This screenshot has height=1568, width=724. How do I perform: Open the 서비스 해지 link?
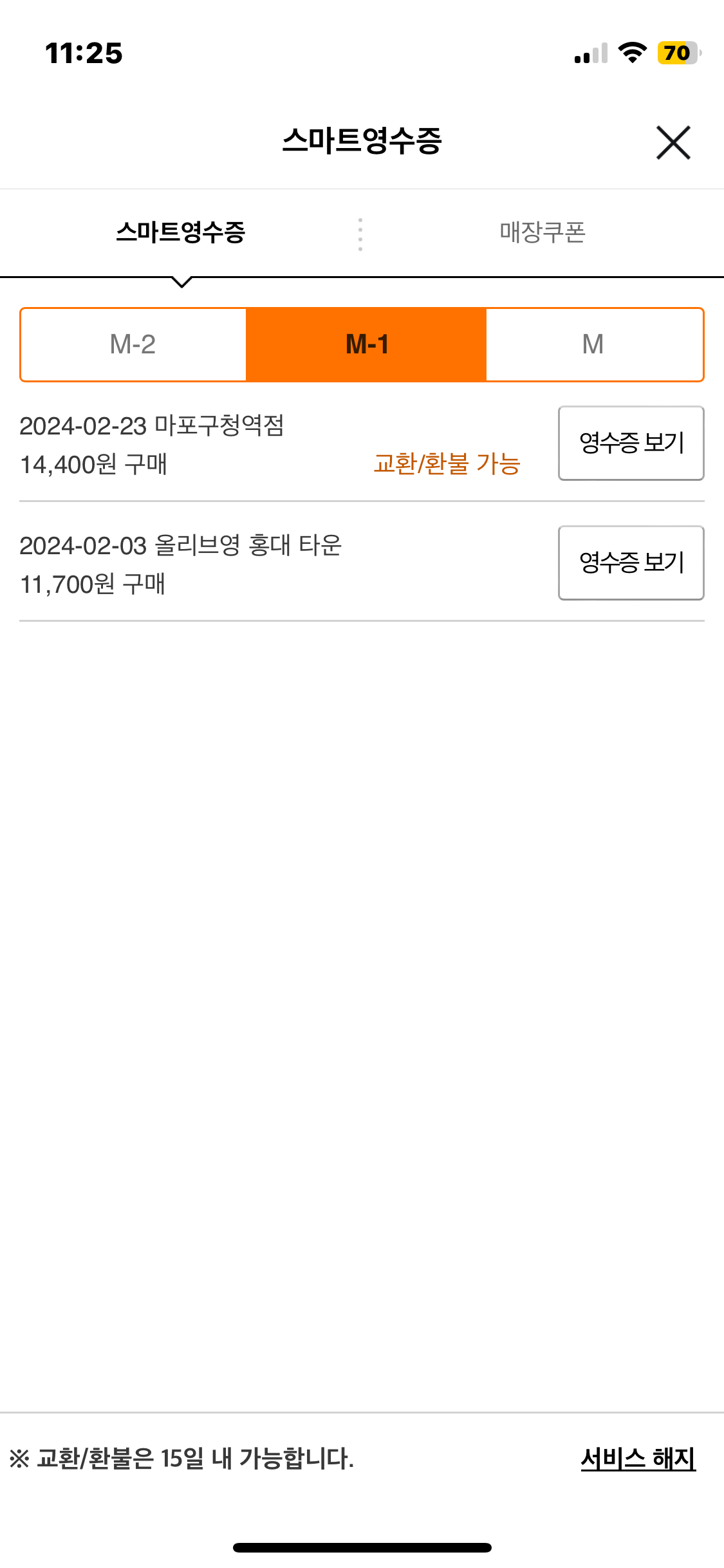click(x=638, y=1459)
